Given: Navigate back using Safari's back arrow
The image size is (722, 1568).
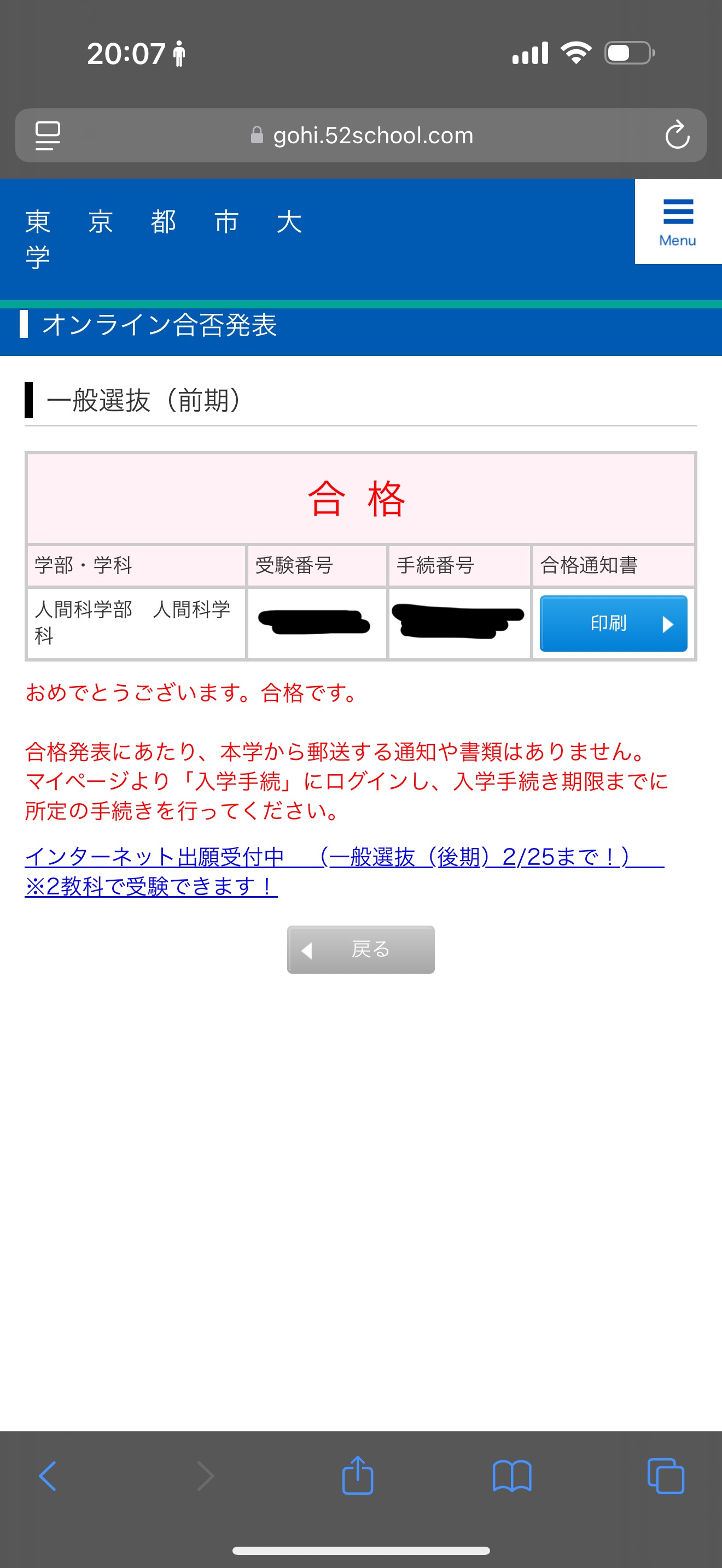Looking at the screenshot, I should 48,1476.
